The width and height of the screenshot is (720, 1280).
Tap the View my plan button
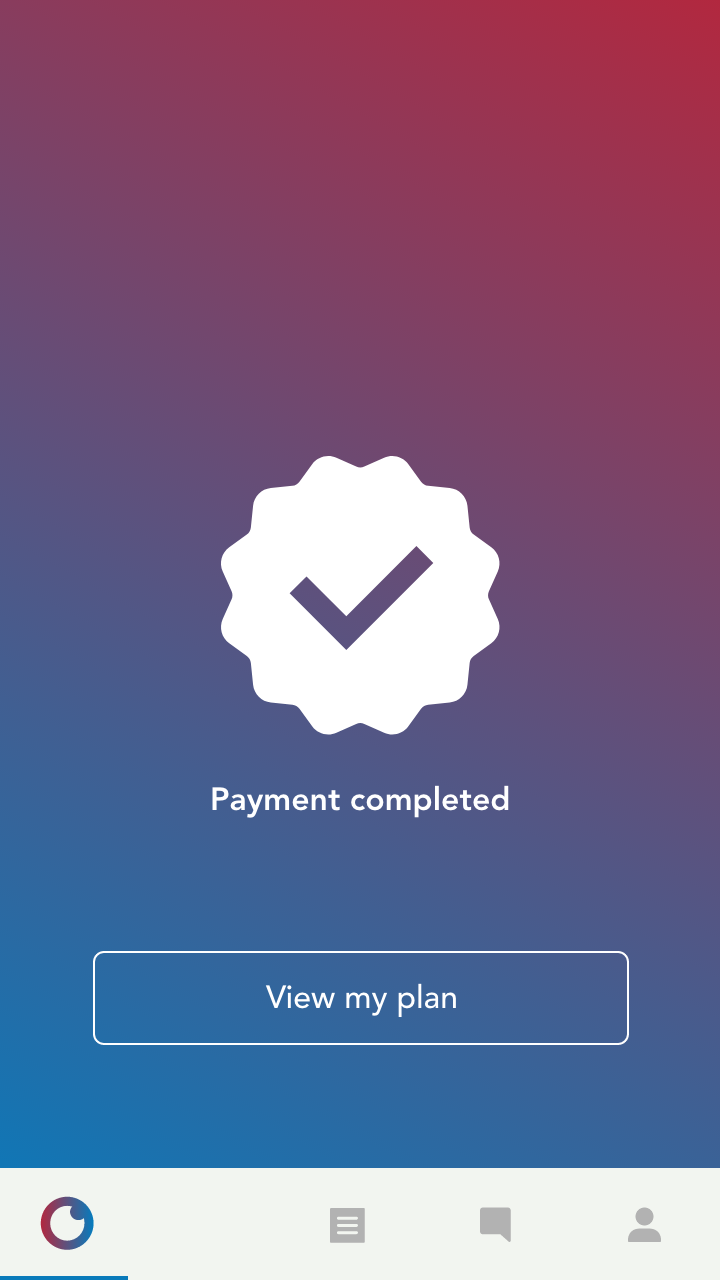[x=360, y=998]
